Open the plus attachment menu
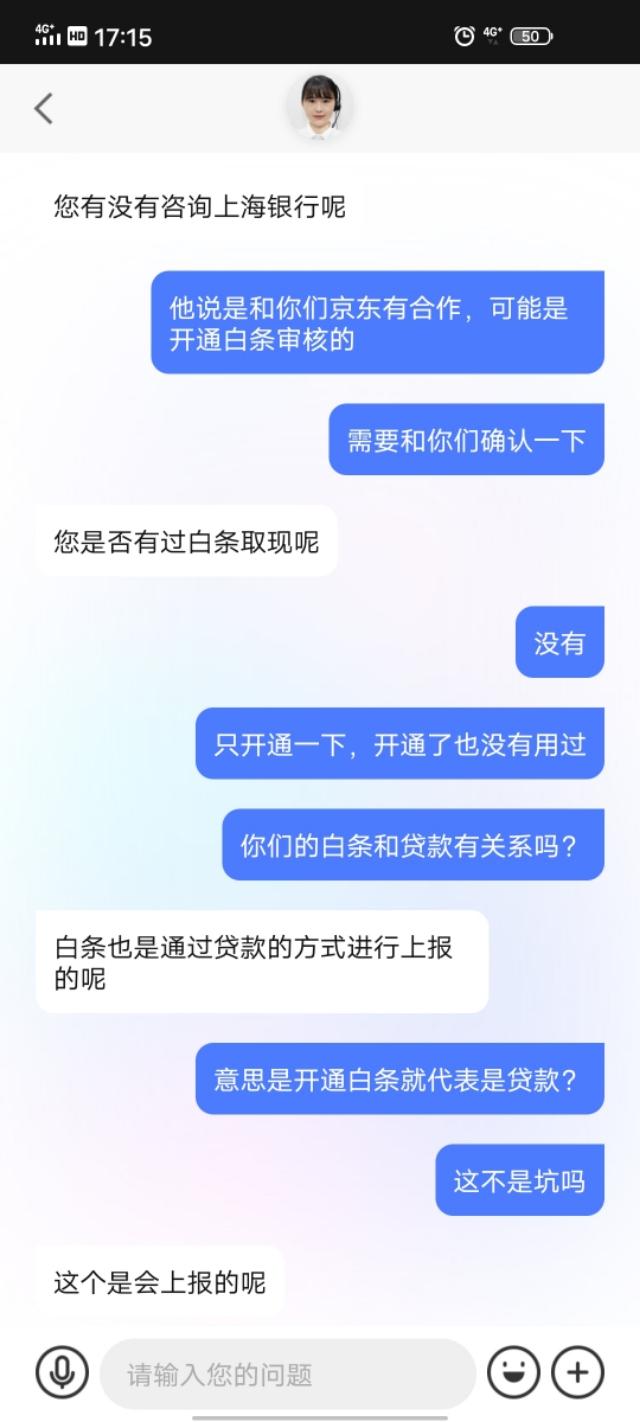Screen dimensions: 640x1422 click(578, 1372)
